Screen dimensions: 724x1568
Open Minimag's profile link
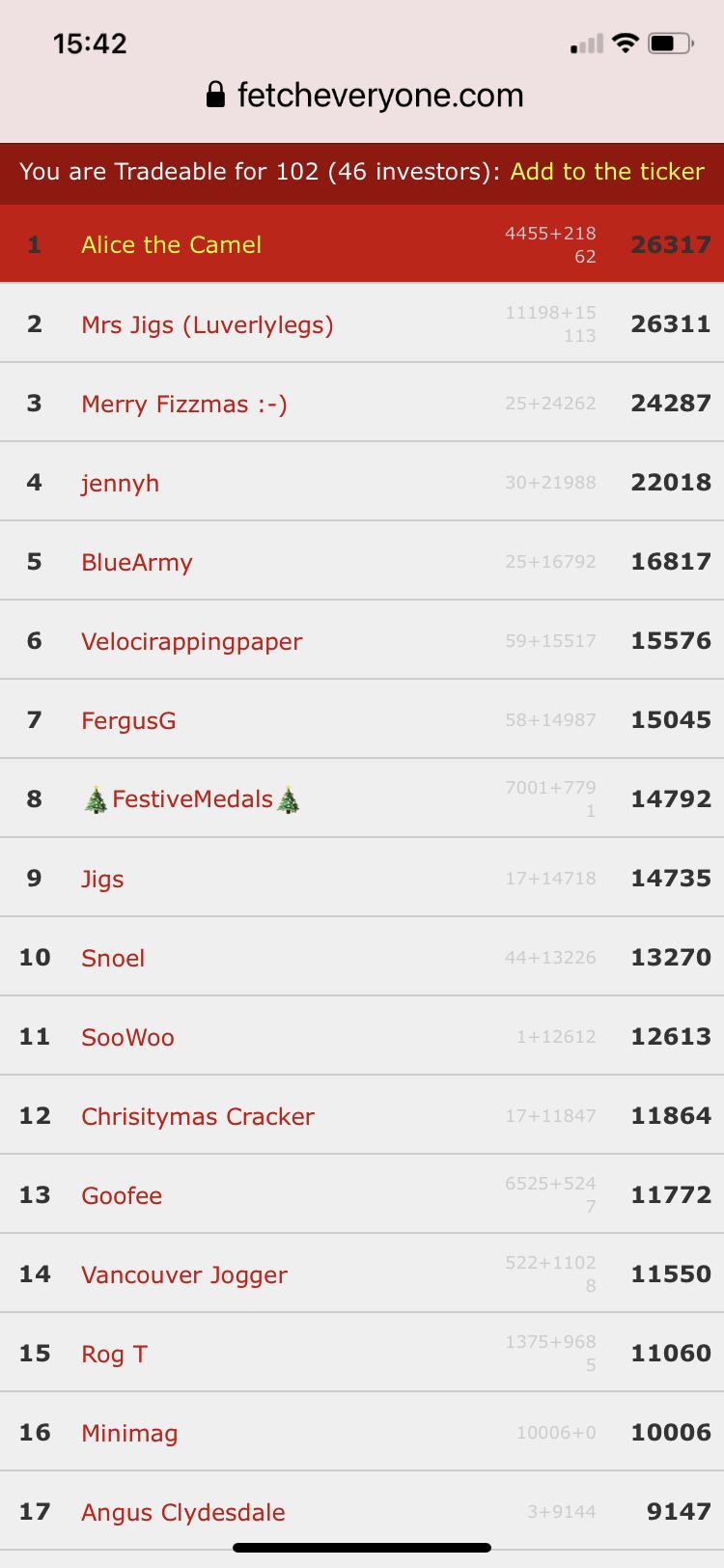(x=129, y=1434)
